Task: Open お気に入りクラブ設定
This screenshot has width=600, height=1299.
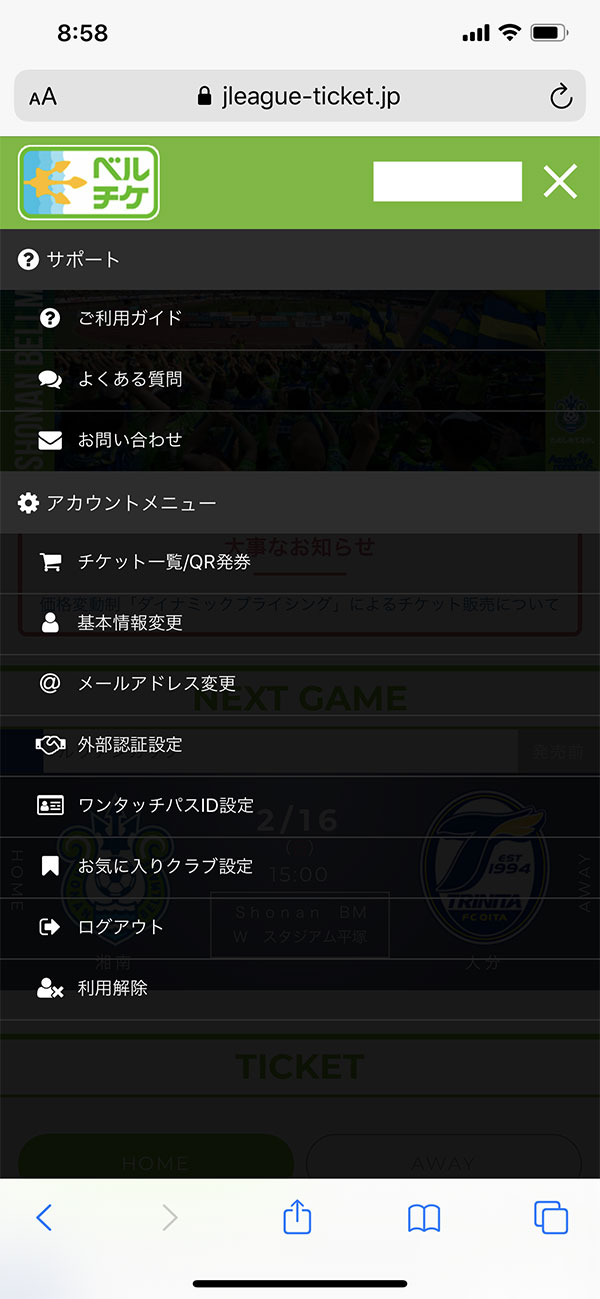Action: click(x=300, y=867)
